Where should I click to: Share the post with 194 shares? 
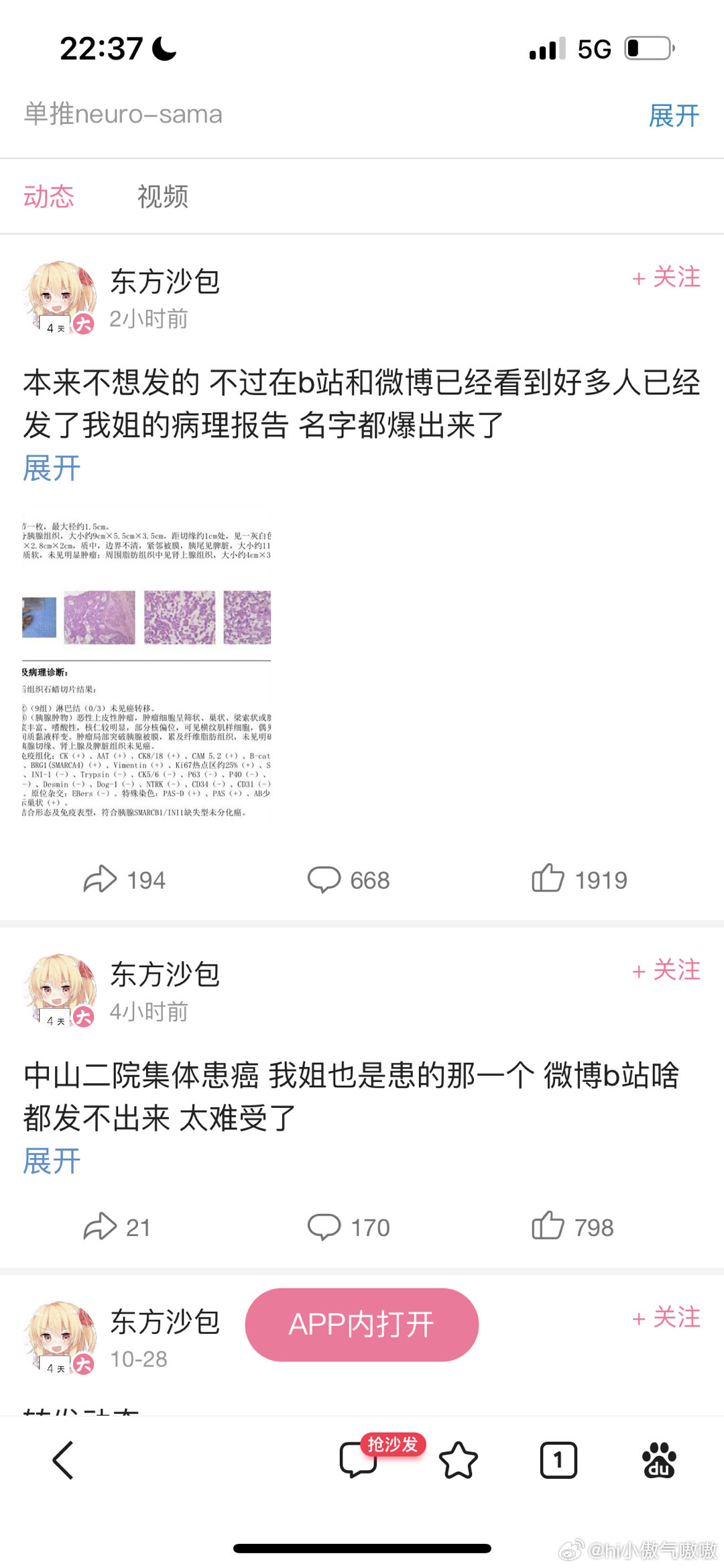point(125,880)
